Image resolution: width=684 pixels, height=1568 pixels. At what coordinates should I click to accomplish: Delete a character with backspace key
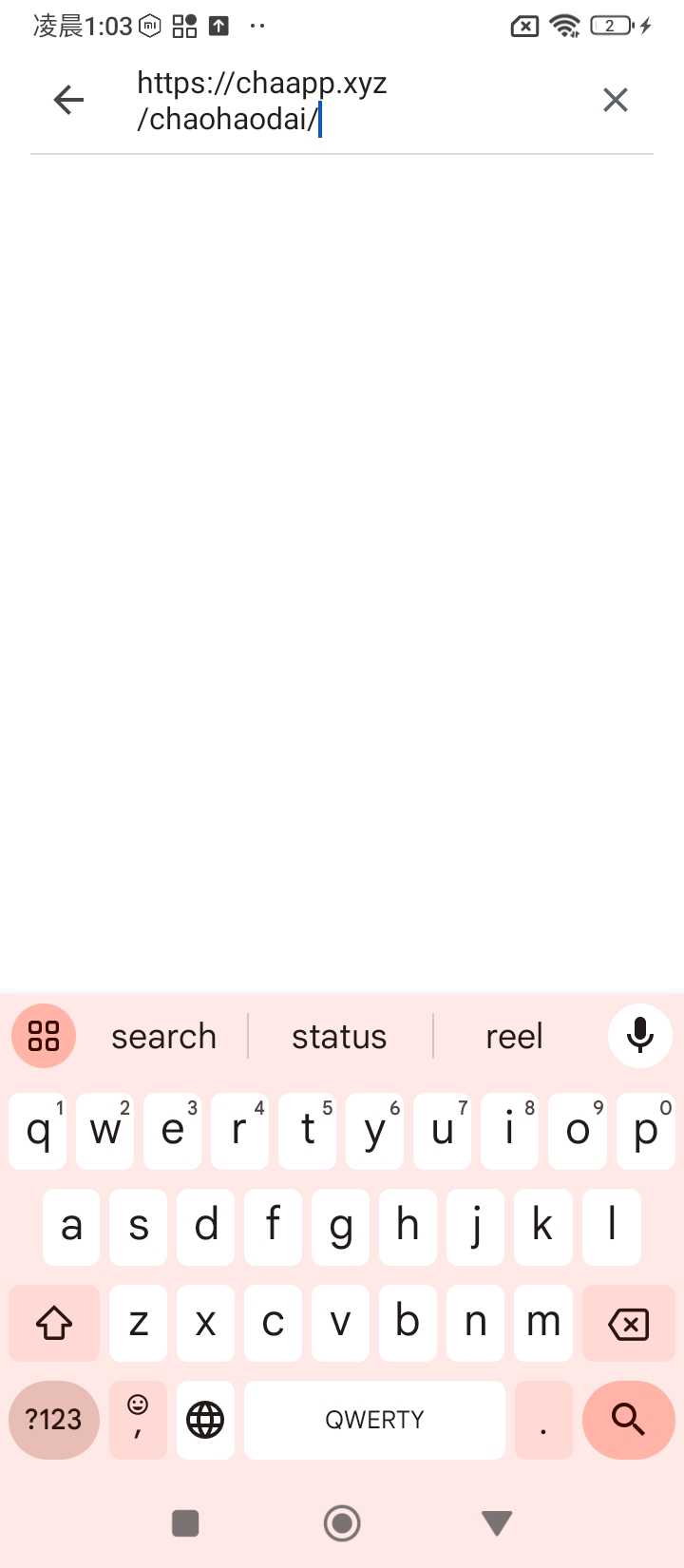628,1323
